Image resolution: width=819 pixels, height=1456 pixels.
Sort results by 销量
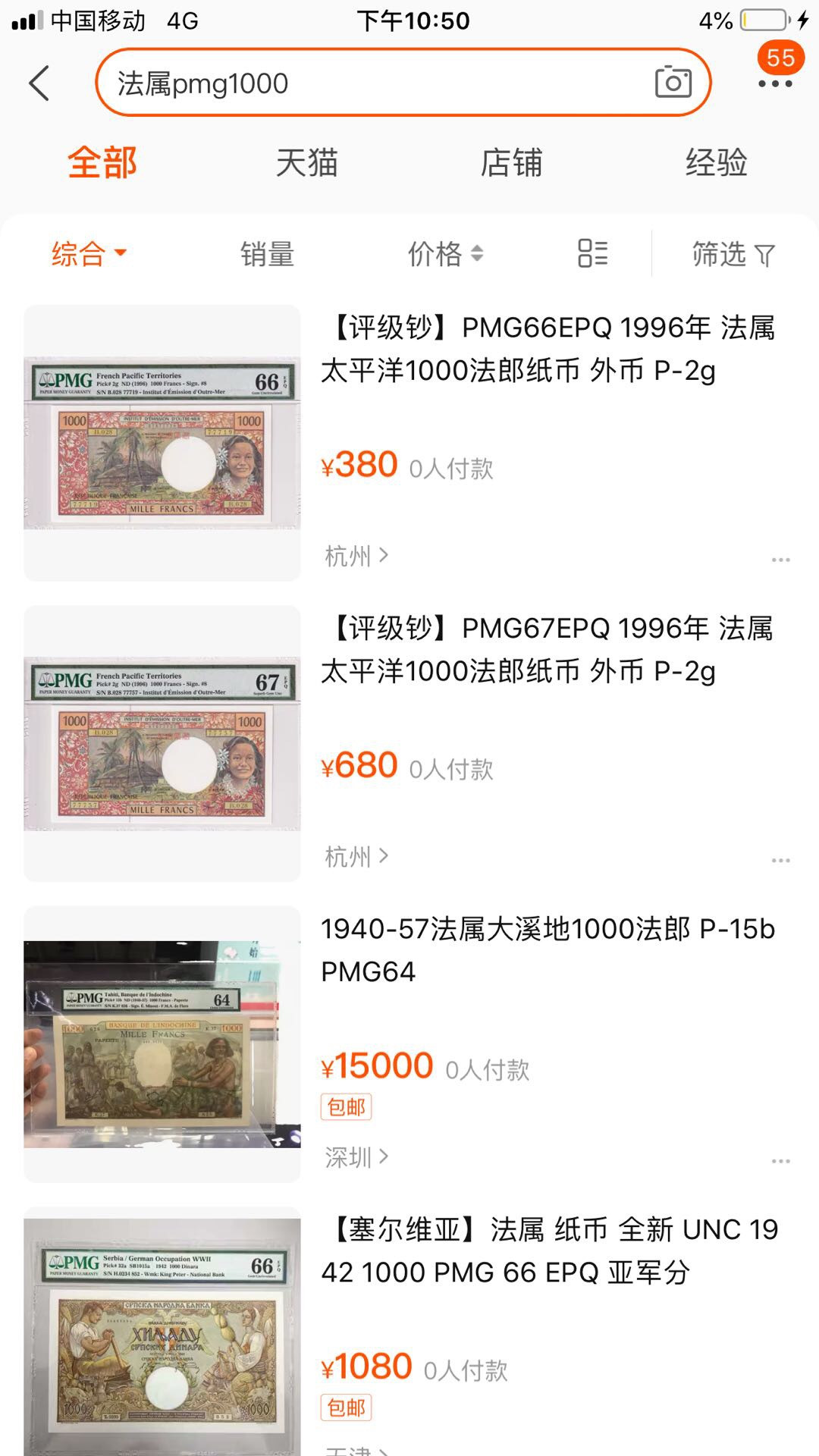[x=267, y=254]
